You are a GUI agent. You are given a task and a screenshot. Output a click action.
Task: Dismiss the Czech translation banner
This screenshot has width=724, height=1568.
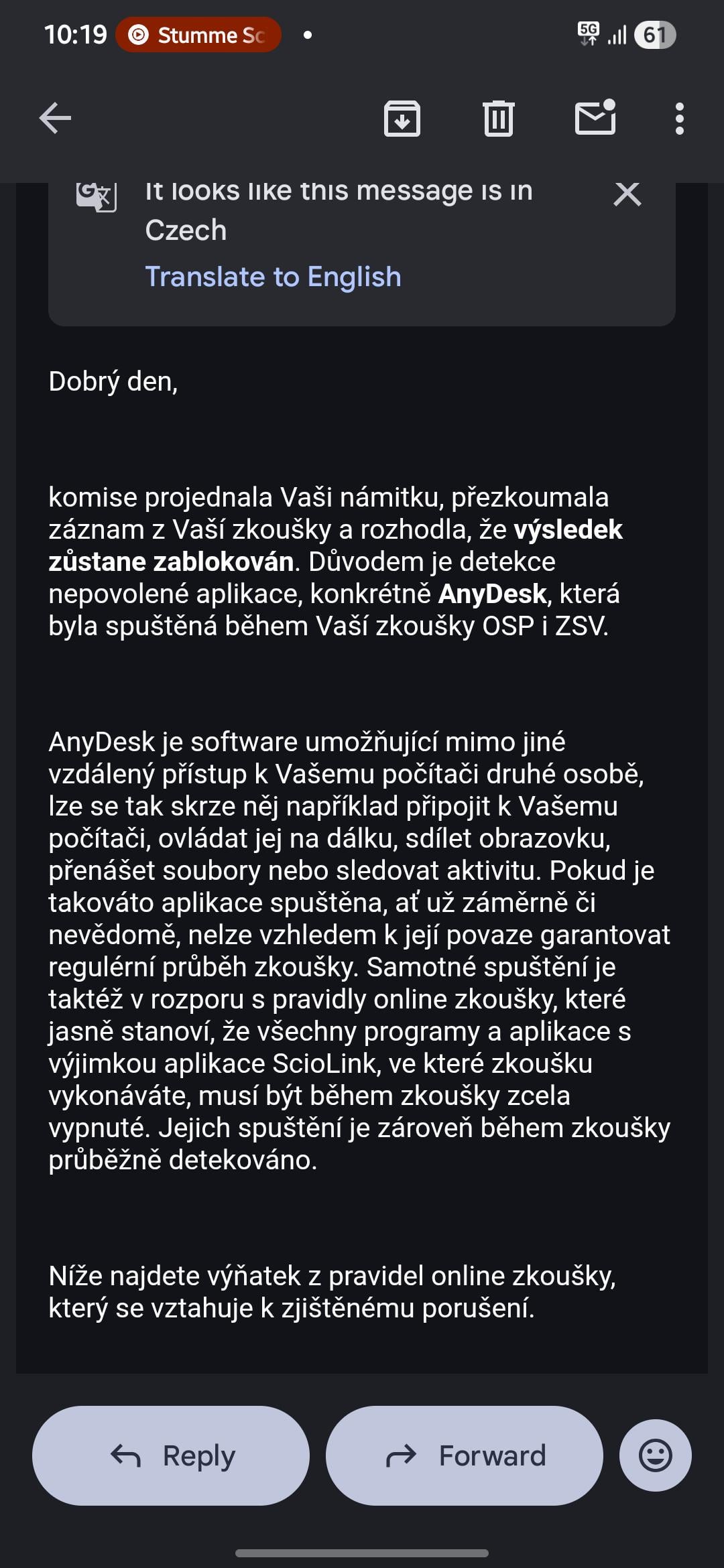(627, 194)
